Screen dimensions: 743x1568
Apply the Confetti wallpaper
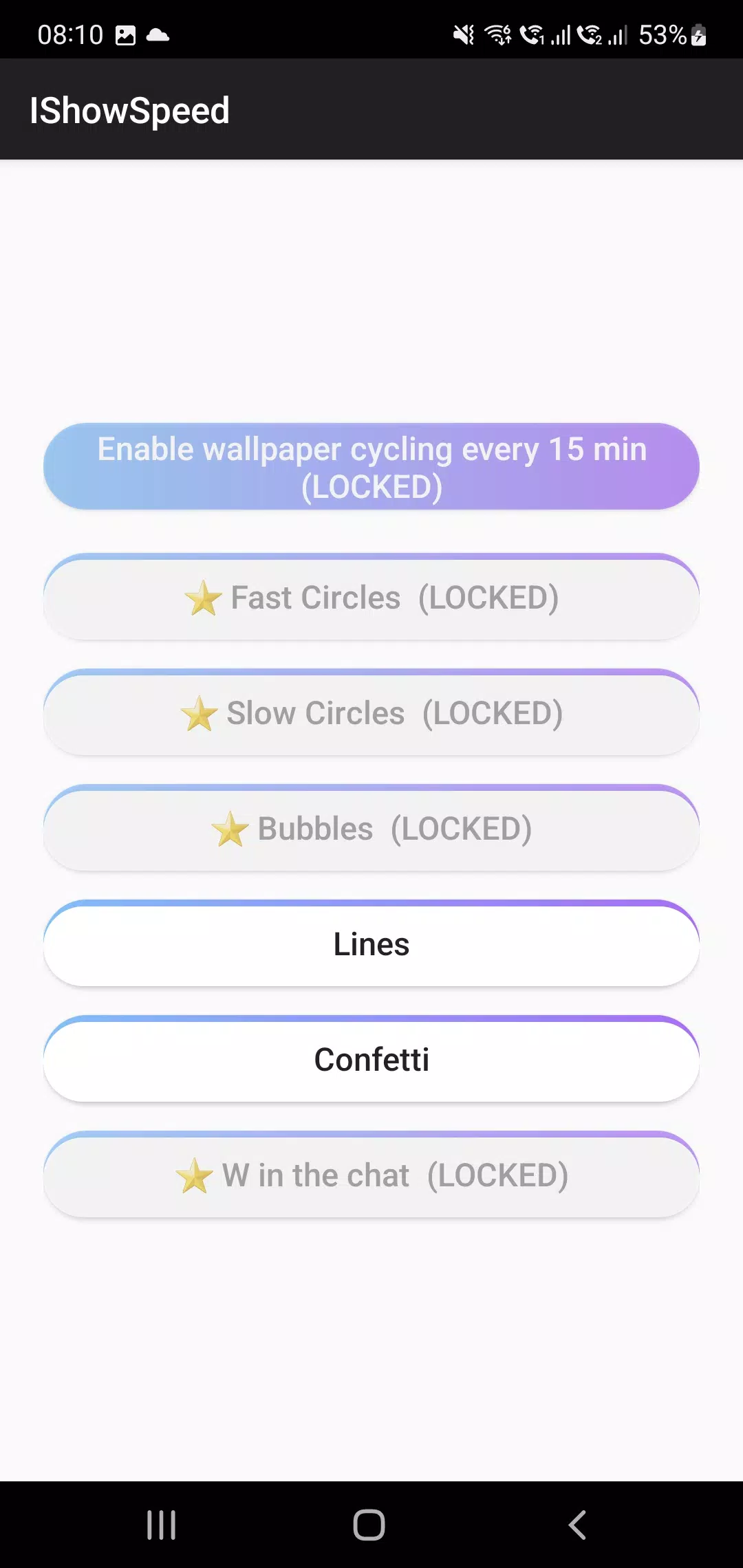point(371,1059)
